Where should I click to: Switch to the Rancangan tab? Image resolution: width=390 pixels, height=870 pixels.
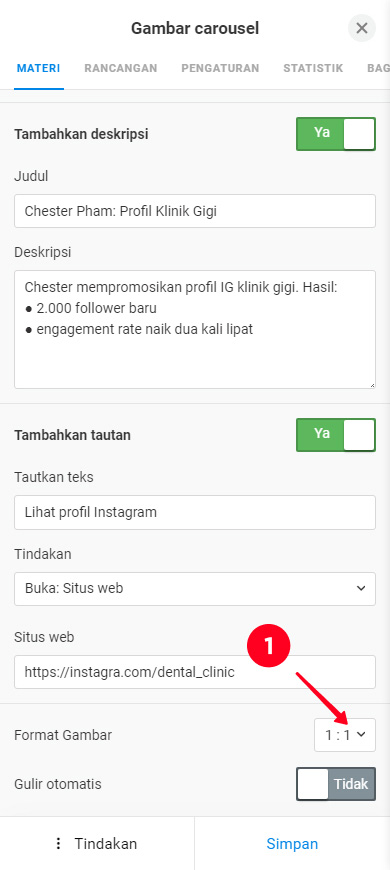point(120,68)
